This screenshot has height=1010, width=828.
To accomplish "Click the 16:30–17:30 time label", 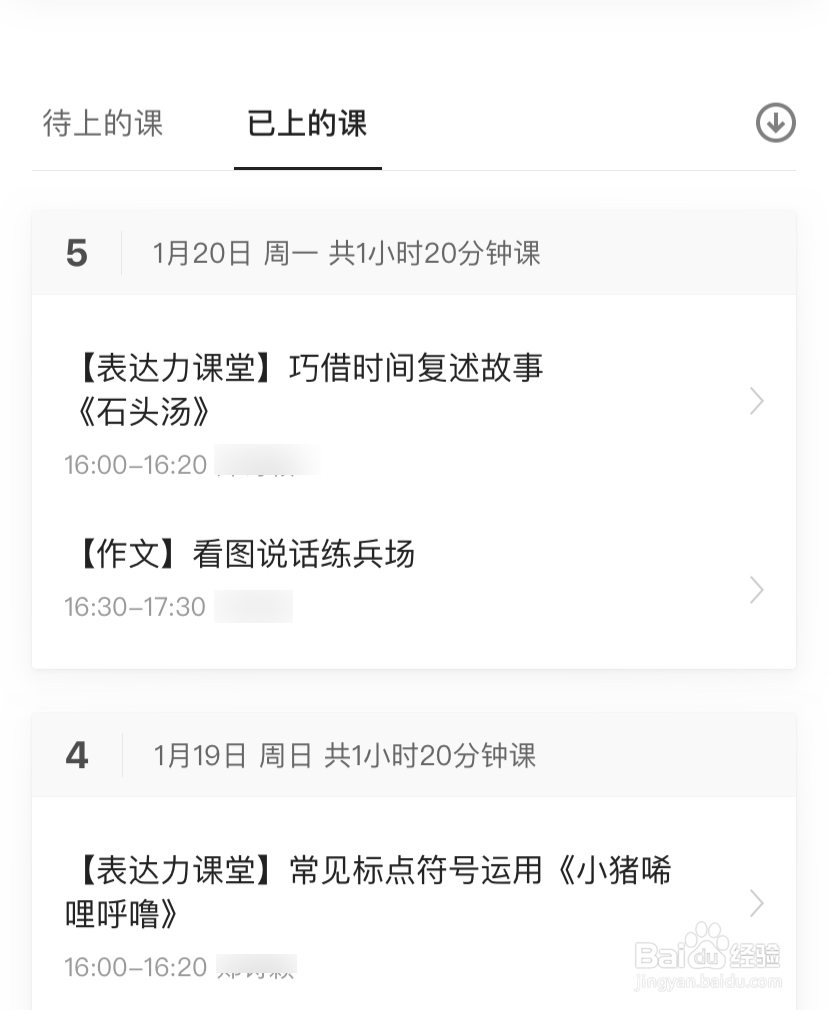I will (x=135, y=606).
